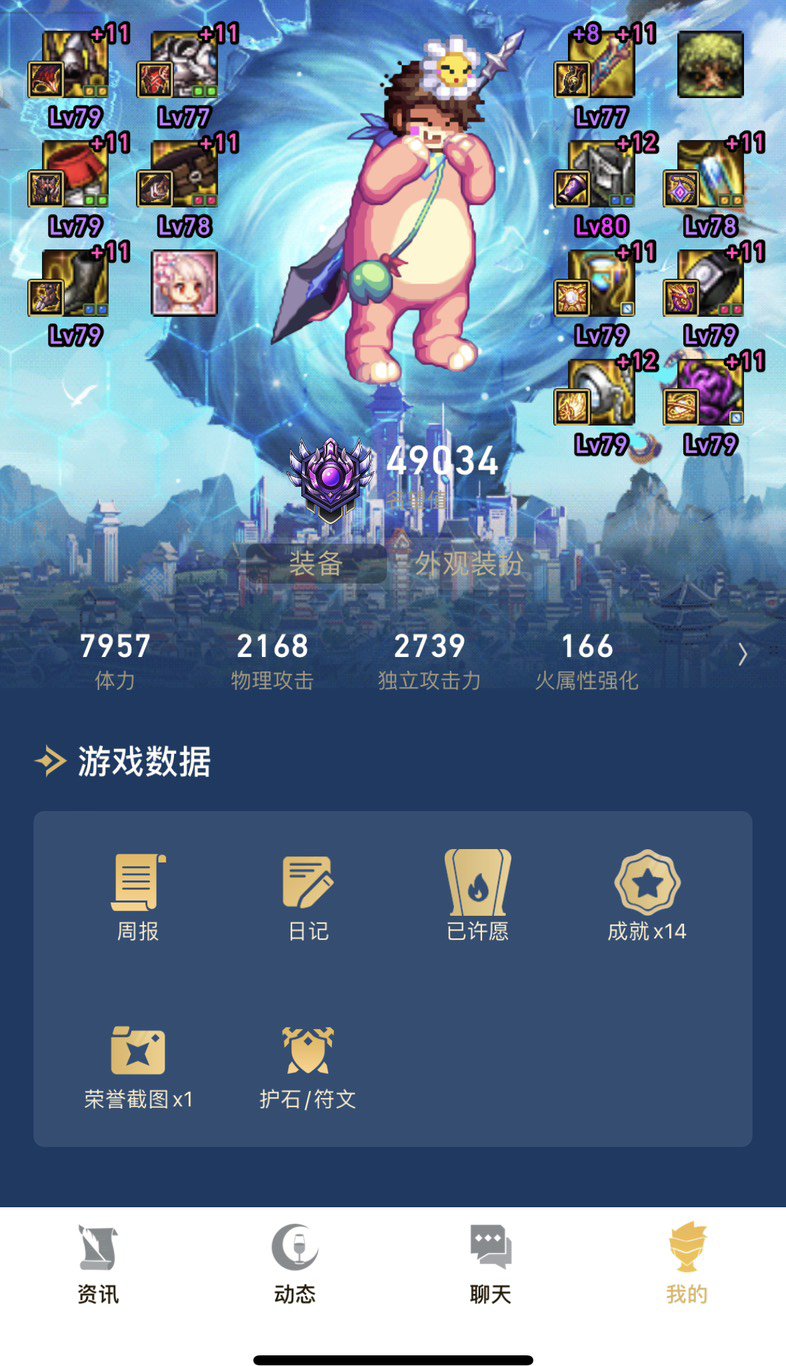Viewport: 786px width, 1366px height.
Task: Open the 日记 diary
Action: click(308, 896)
